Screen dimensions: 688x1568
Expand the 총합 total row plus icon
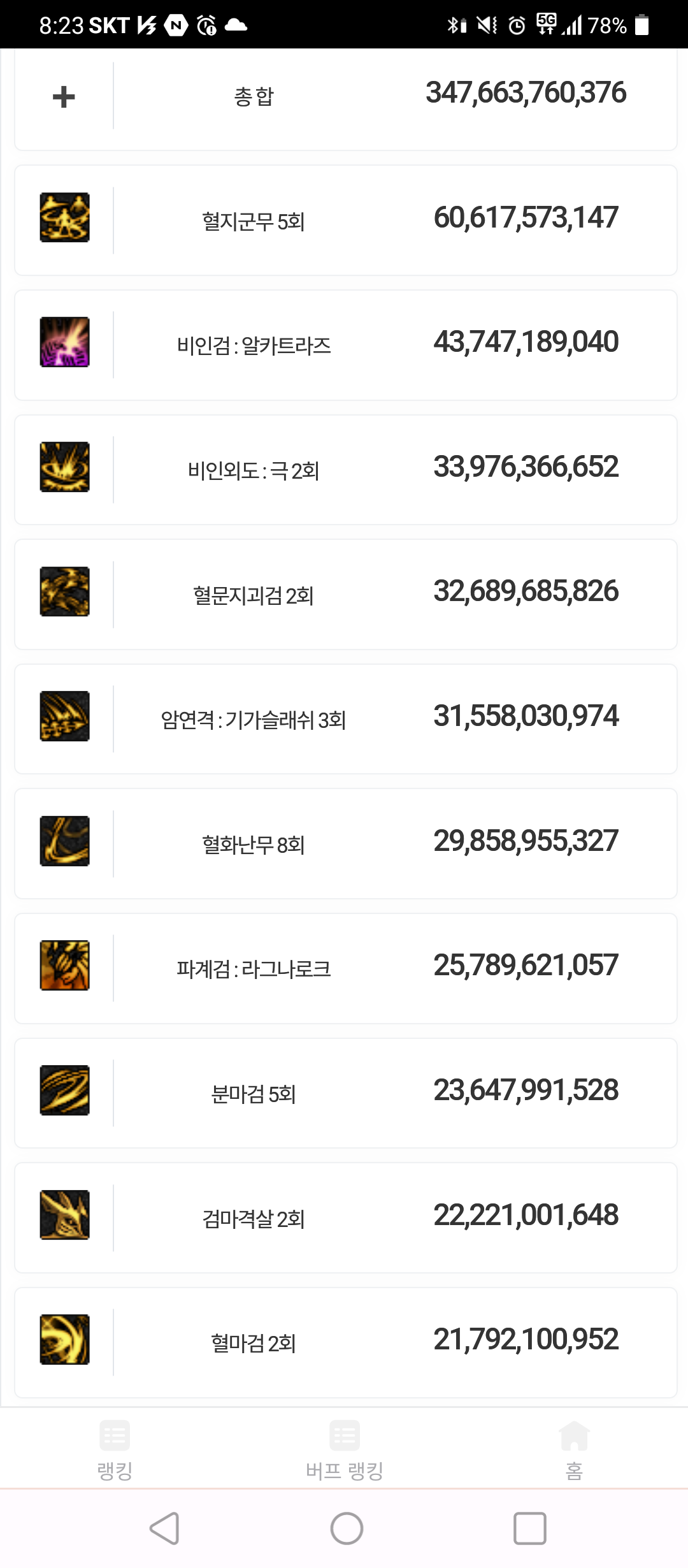(64, 97)
